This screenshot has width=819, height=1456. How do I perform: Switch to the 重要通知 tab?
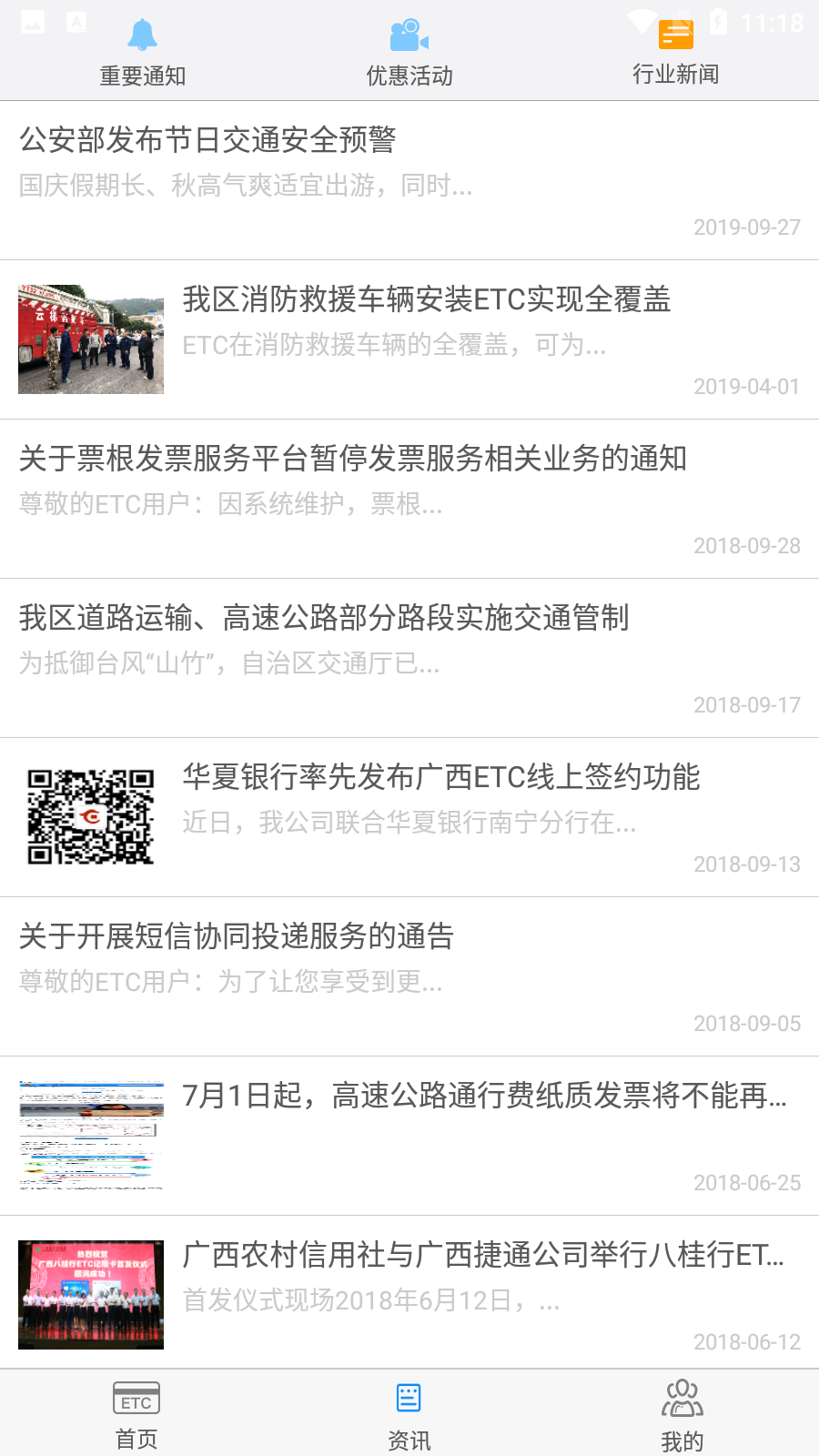(x=142, y=53)
